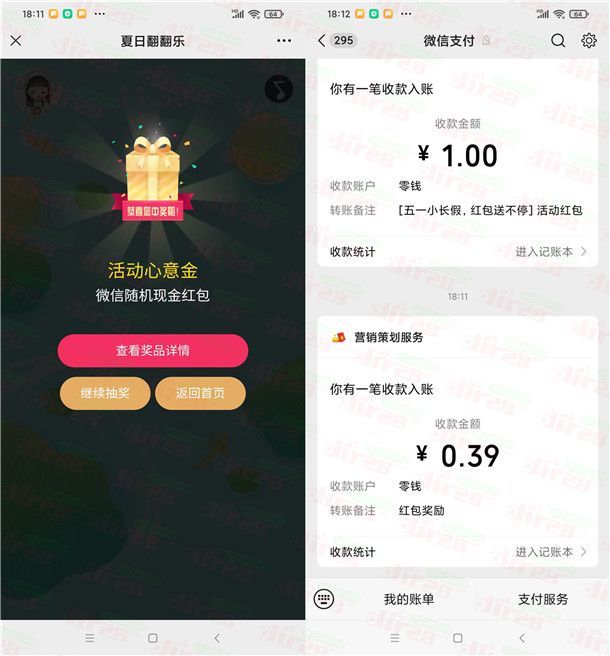Screen dimensions: 610x656
Task: Open 我的账单 menu
Action: [x=409, y=599]
